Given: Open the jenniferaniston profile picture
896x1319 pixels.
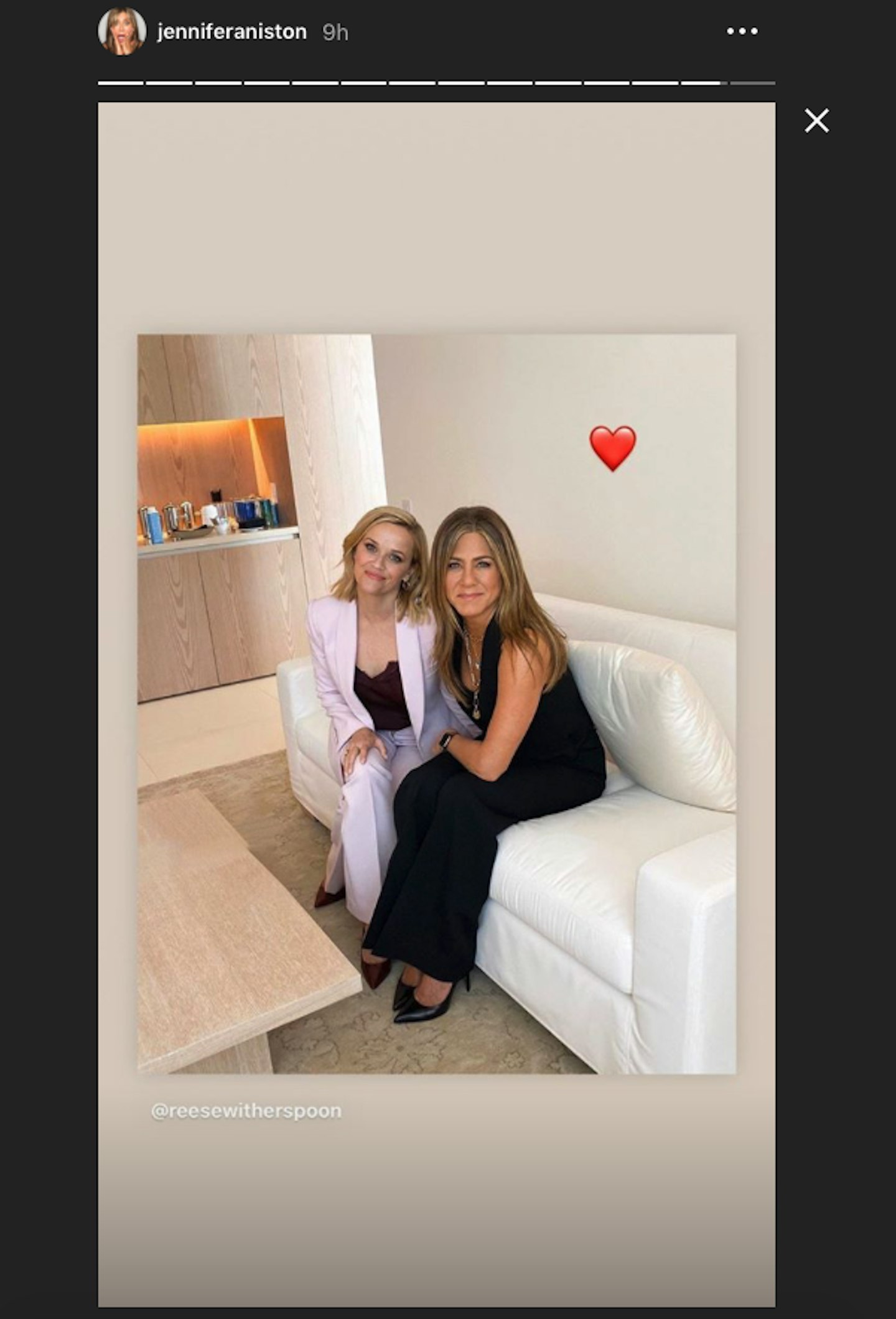Looking at the screenshot, I should click(122, 31).
